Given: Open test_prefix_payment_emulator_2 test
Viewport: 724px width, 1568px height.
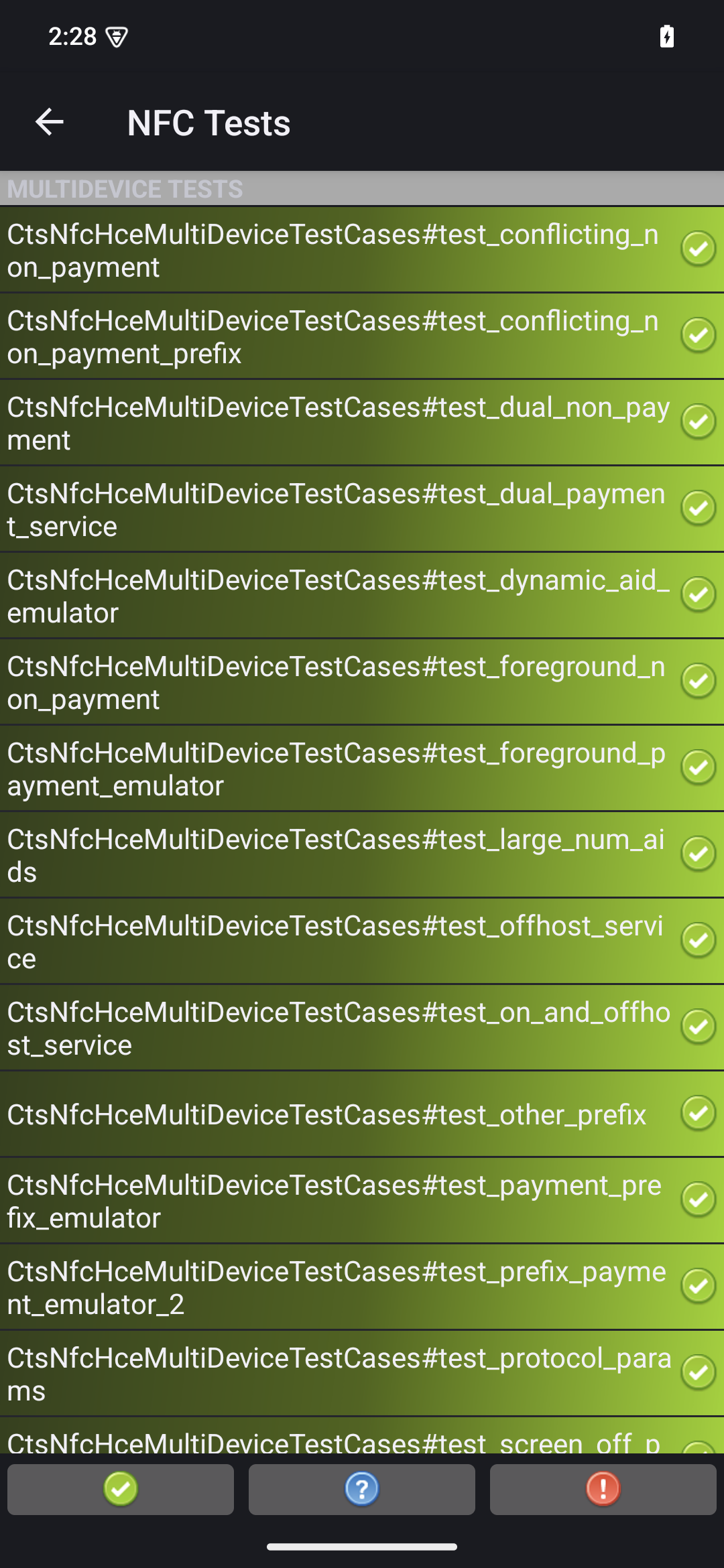Looking at the screenshot, I should click(x=335, y=1287).
